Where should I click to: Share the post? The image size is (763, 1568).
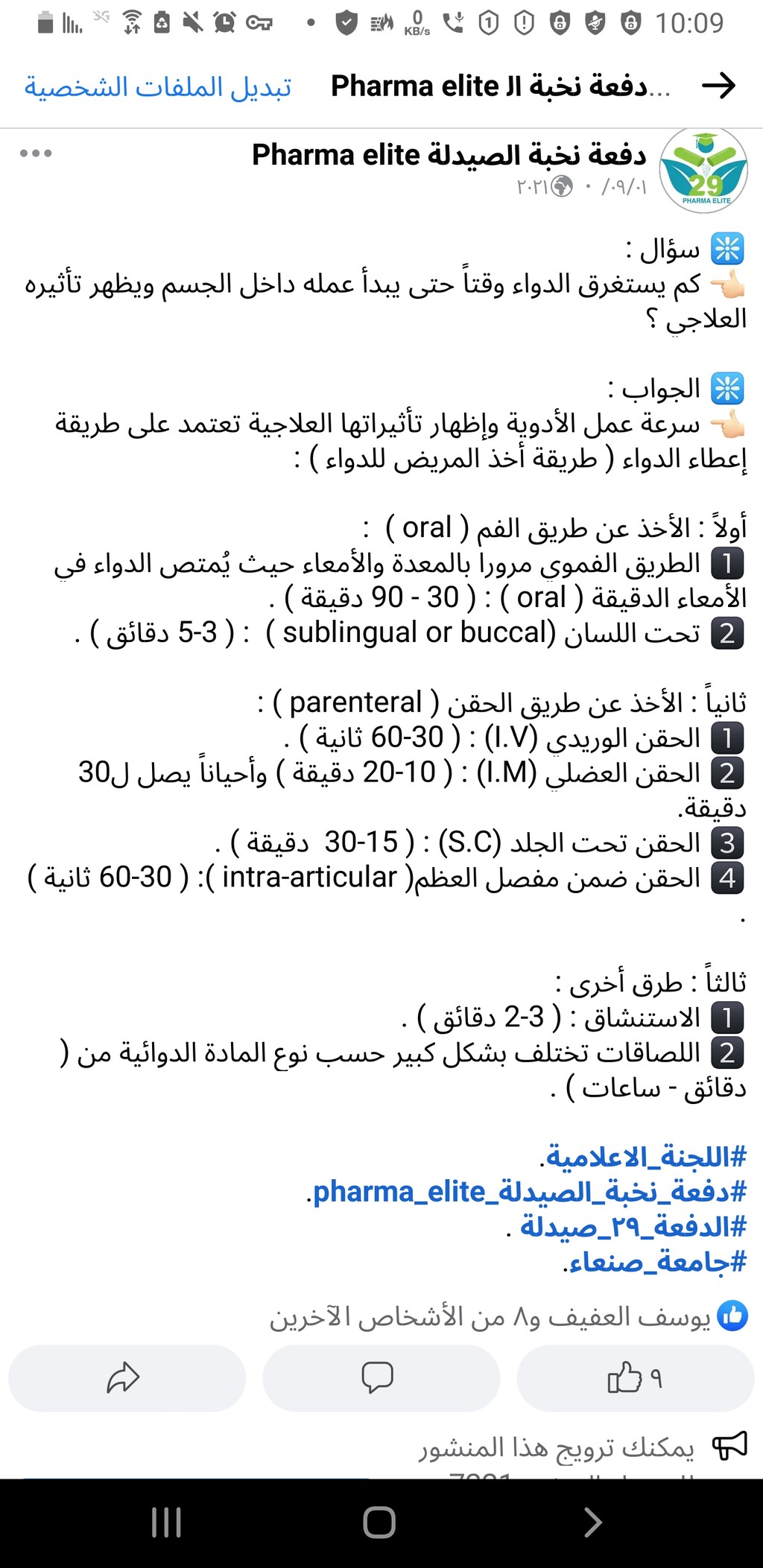[x=127, y=1378]
